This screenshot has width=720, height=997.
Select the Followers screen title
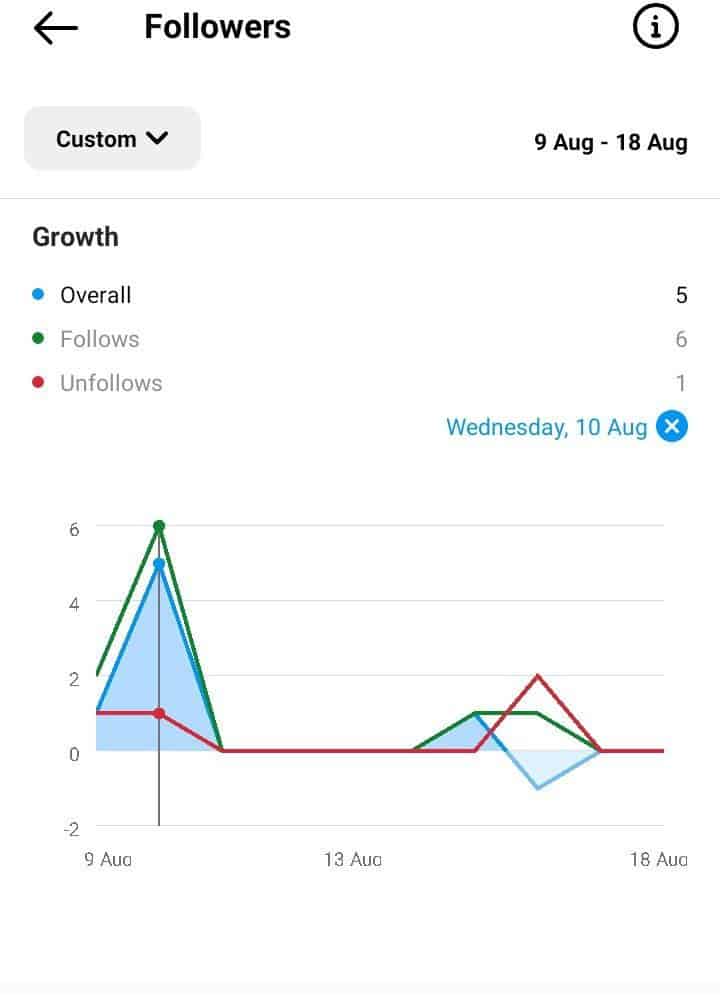(217, 26)
